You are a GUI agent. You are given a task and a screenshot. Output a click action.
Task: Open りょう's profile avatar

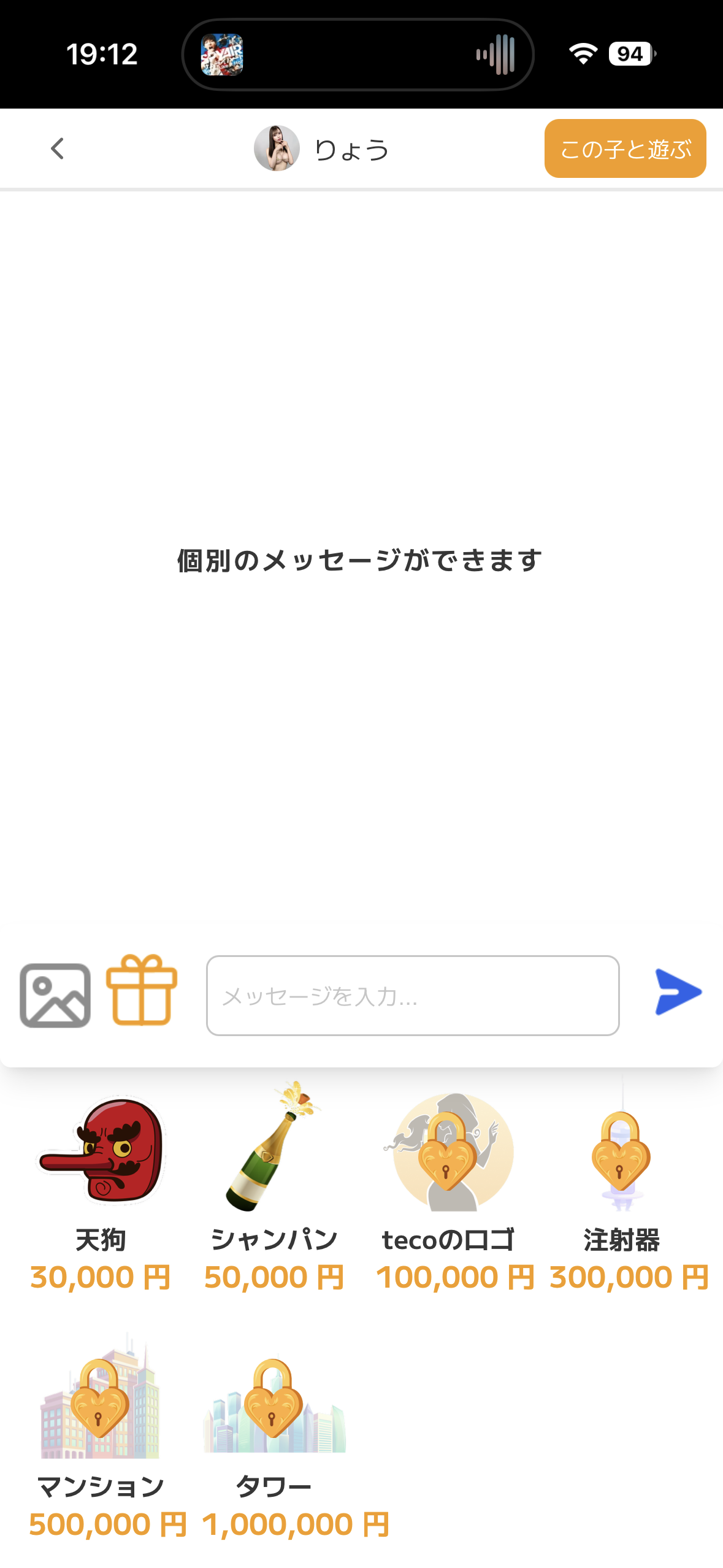click(x=277, y=148)
